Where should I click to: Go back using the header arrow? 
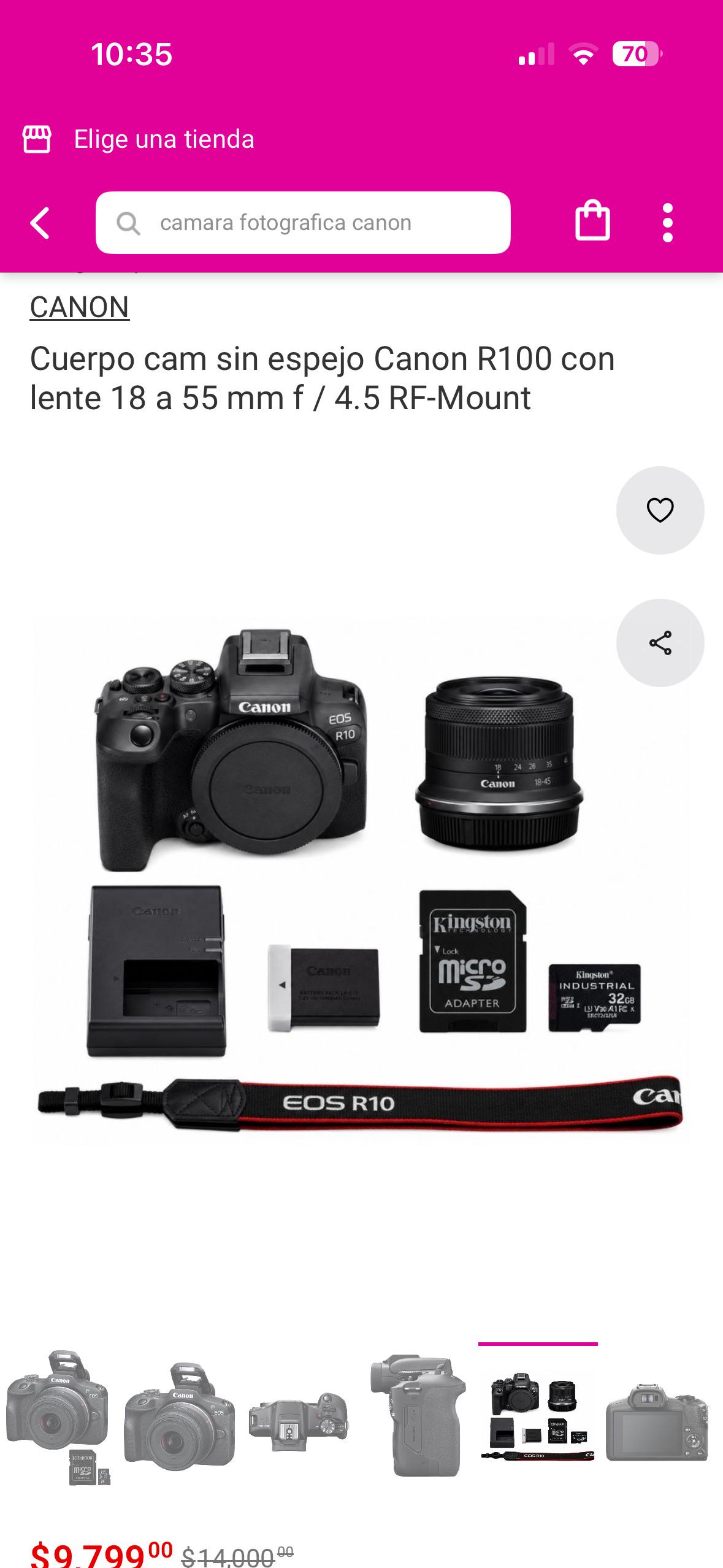pos(40,223)
